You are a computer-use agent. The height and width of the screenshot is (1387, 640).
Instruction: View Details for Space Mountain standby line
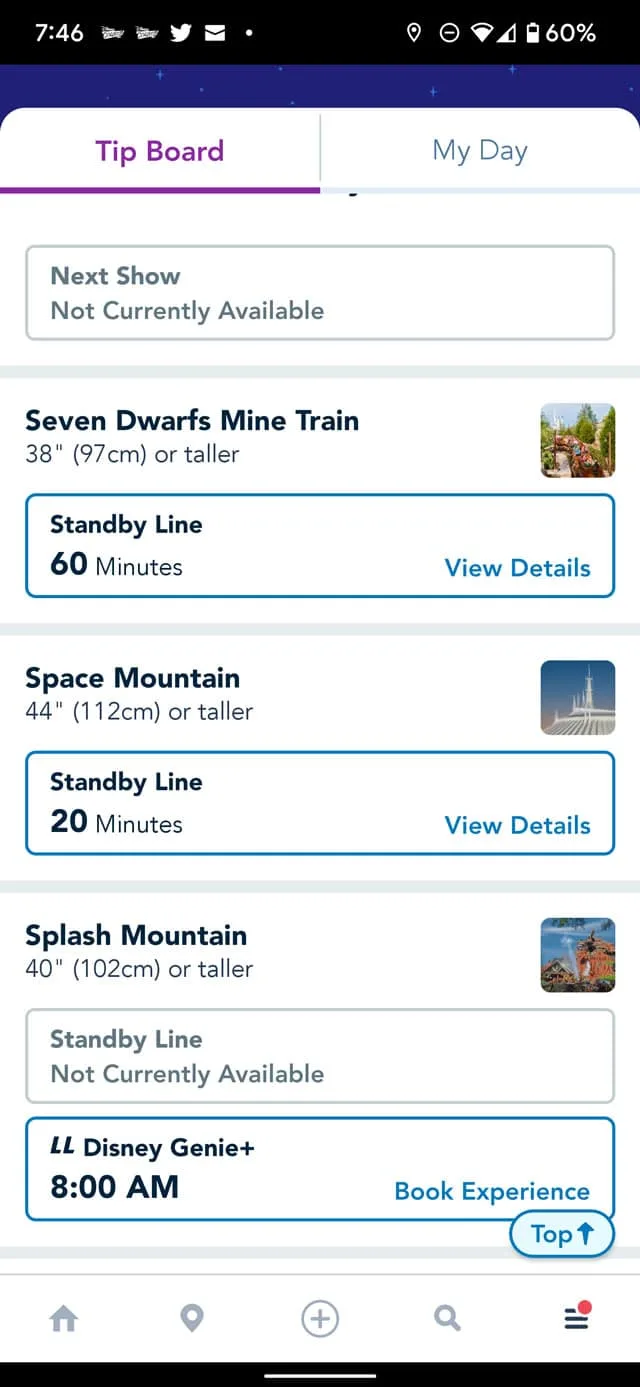pyautogui.click(x=517, y=825)
